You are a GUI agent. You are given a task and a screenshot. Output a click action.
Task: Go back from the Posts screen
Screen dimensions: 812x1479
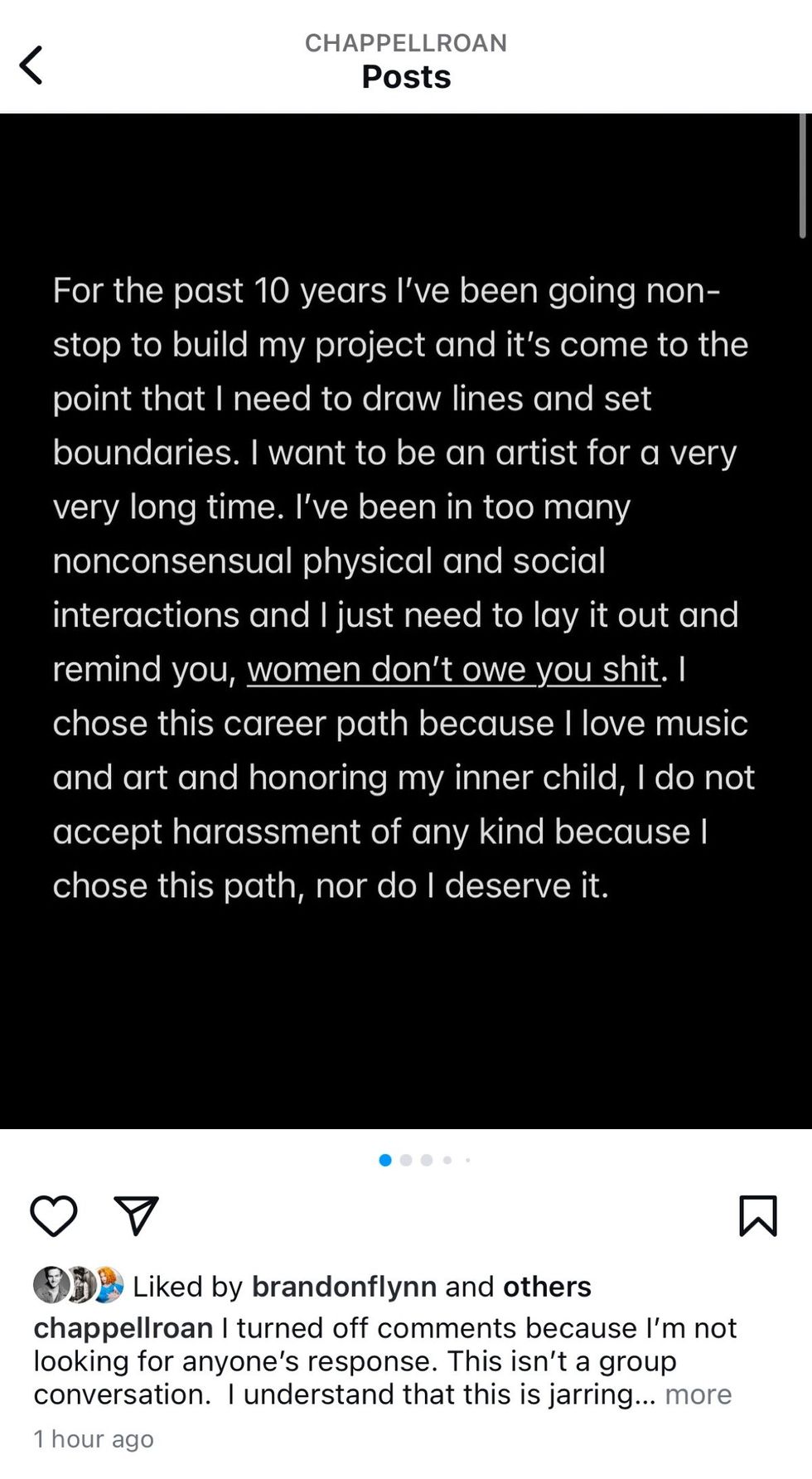pos(31,65)
